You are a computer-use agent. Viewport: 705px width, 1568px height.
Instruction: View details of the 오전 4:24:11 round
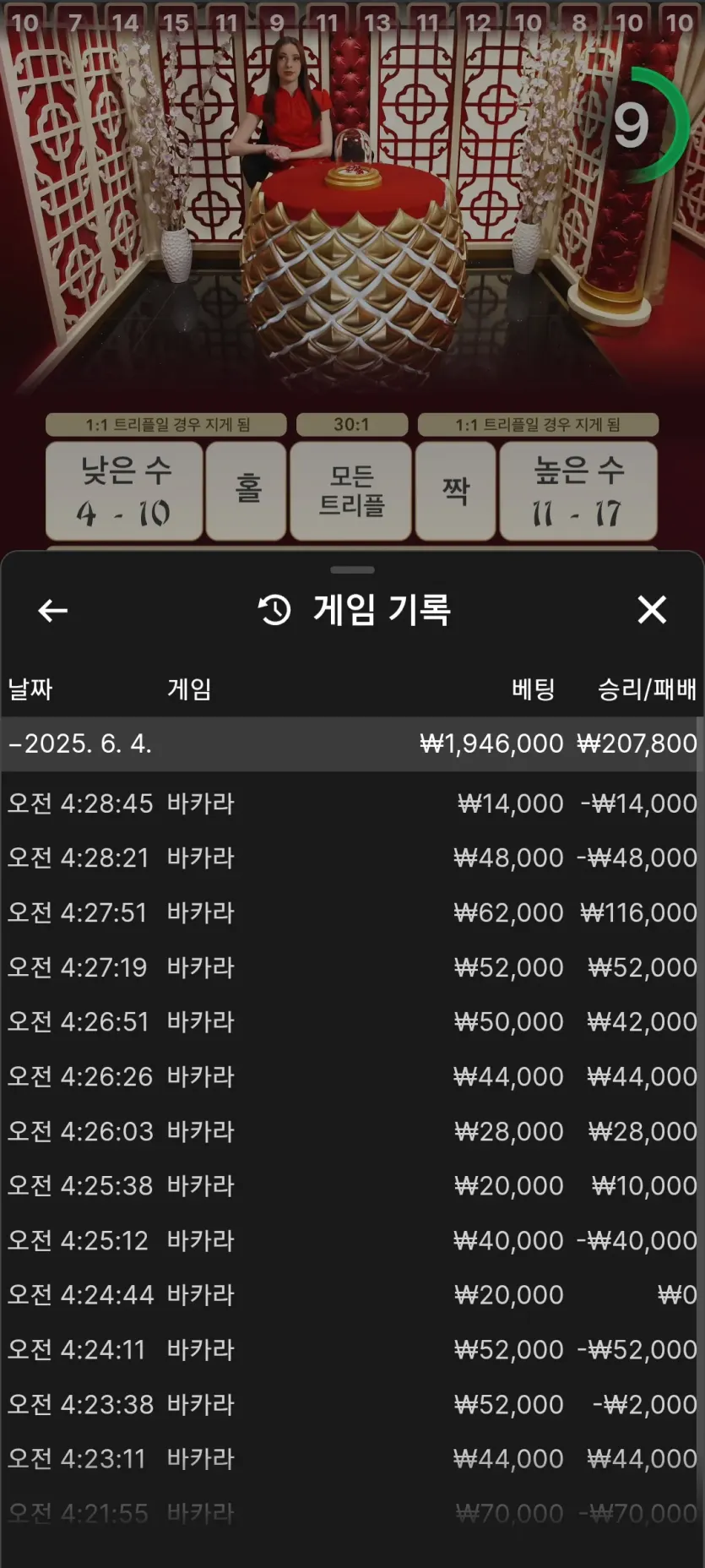[352, 1349]
